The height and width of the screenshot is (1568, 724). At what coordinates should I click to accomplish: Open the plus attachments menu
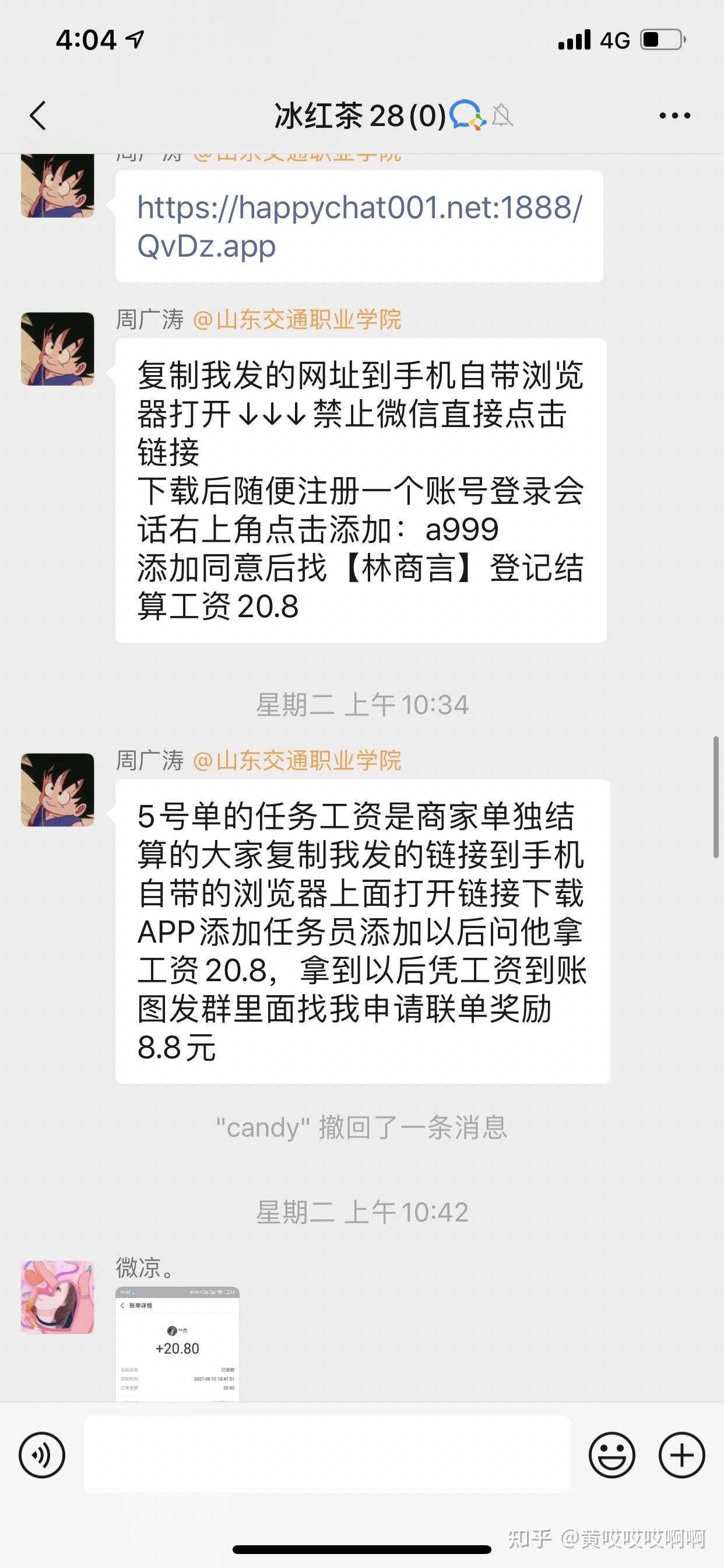click(681, 1455)
